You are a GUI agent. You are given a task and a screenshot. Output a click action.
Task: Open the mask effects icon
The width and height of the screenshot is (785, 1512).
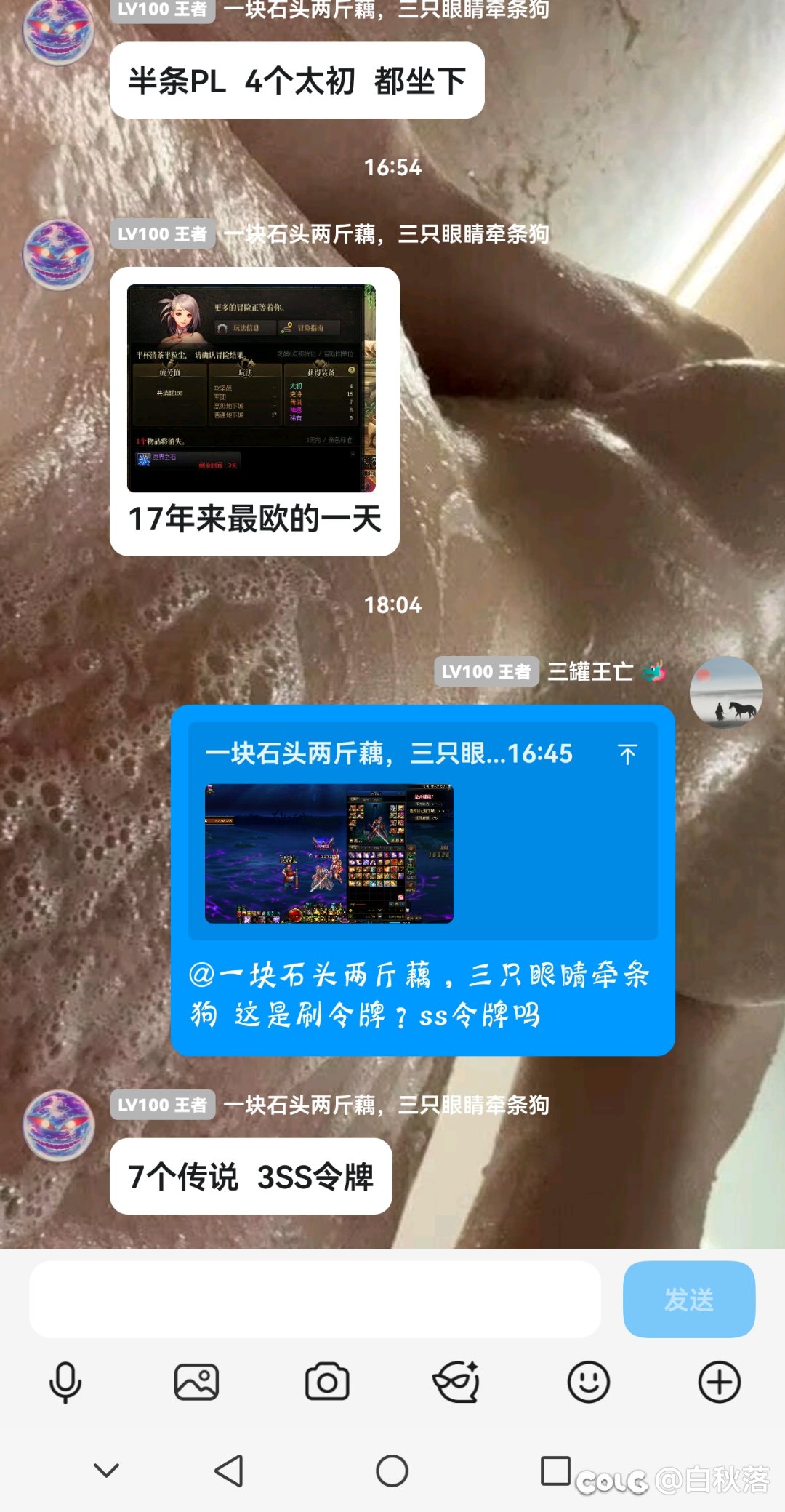coord(456,1382)
